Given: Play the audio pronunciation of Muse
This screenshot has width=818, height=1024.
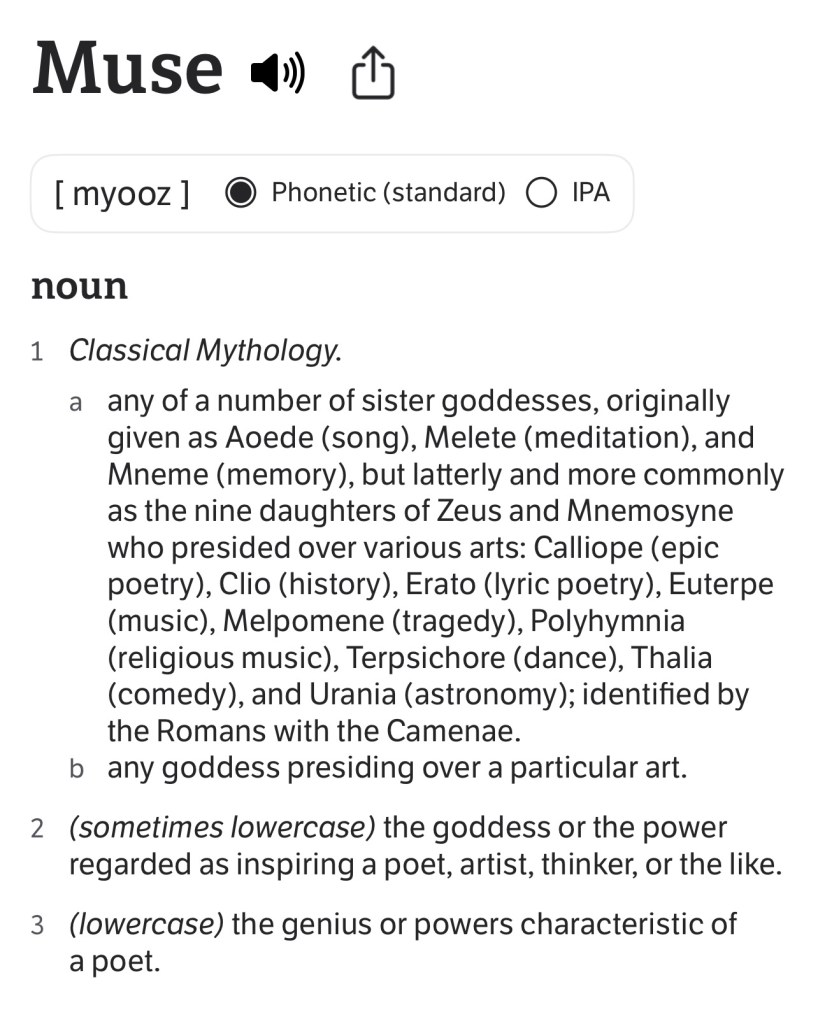Looking at the screenshot, I should point(278,74).
